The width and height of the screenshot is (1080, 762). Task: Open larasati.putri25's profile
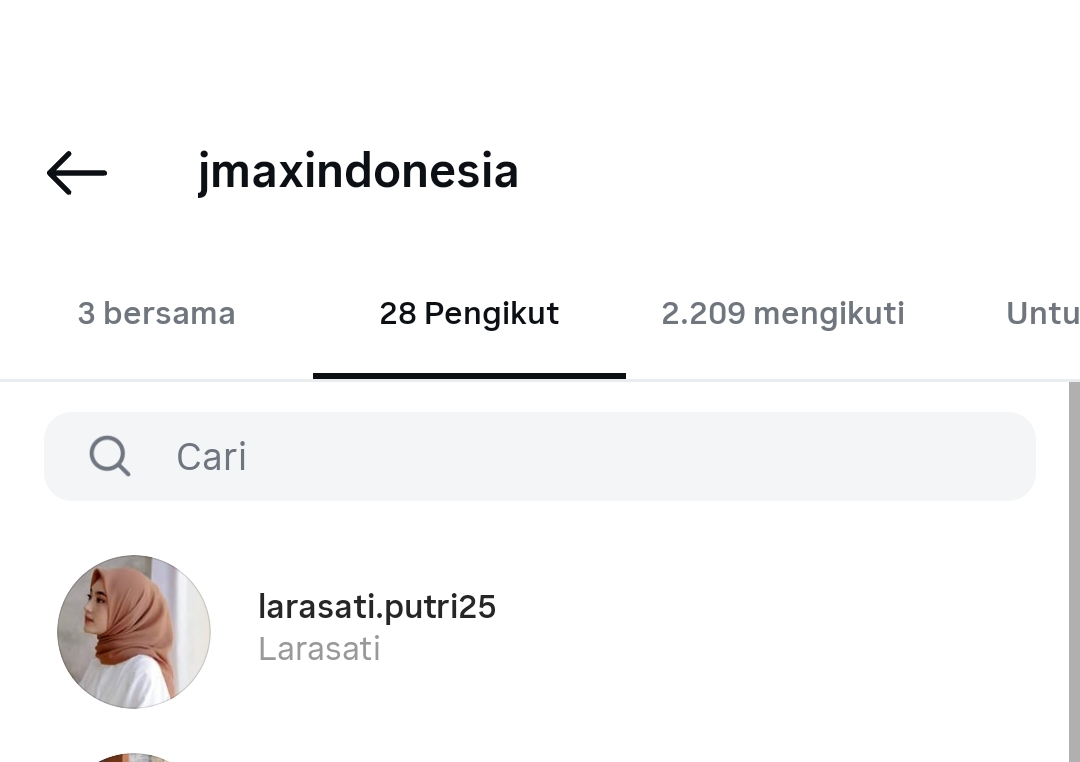pos(376,607)
